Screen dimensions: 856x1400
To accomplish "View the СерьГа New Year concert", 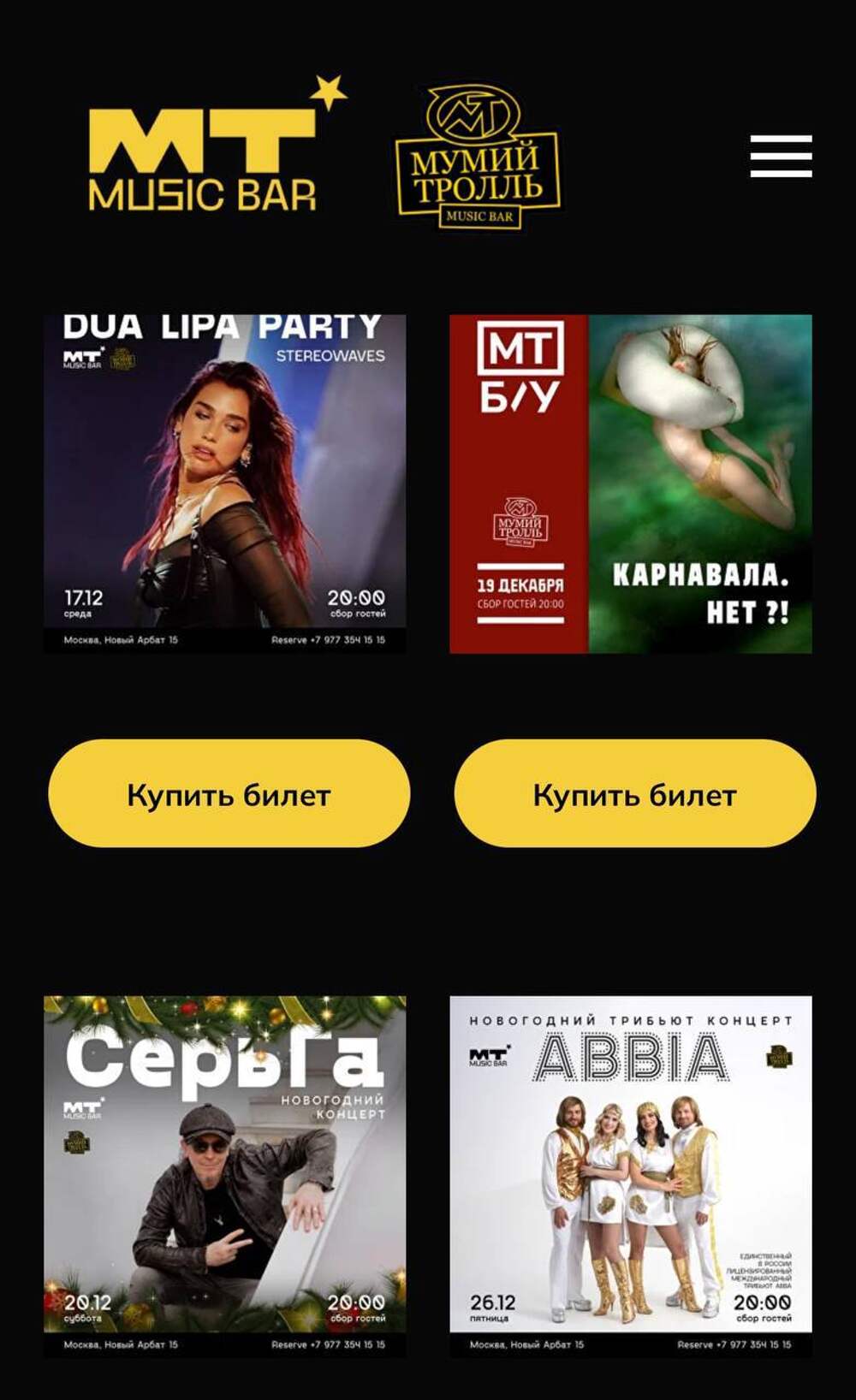I will (225, 1175).
